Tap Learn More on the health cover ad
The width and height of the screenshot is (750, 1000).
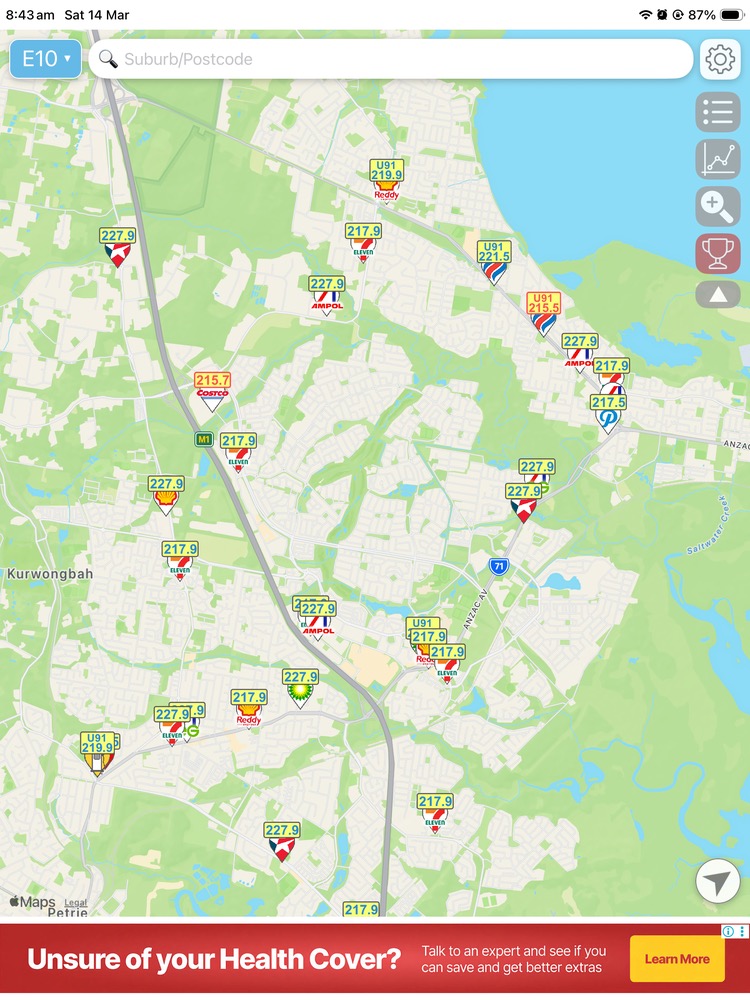point(677,959)
